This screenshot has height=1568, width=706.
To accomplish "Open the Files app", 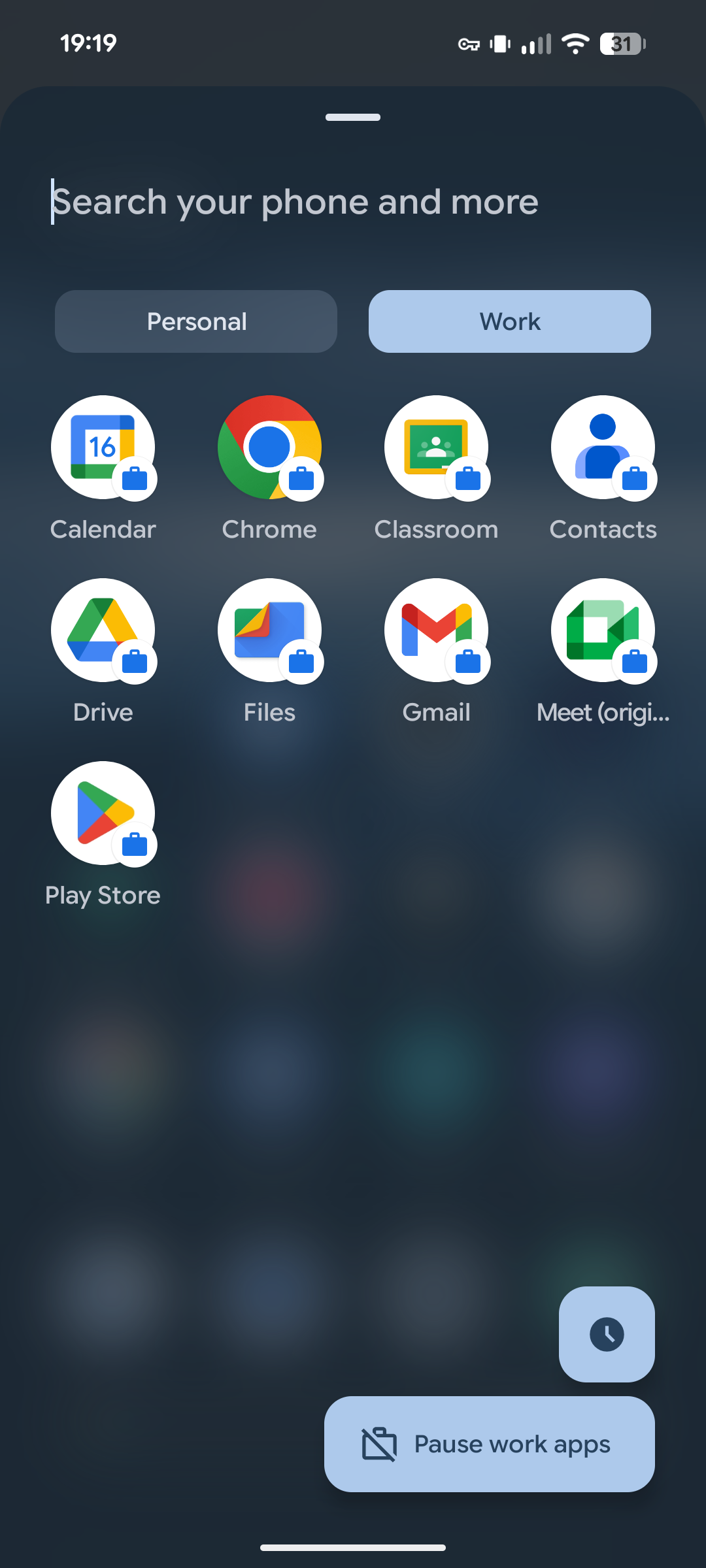I will (269, 630).
